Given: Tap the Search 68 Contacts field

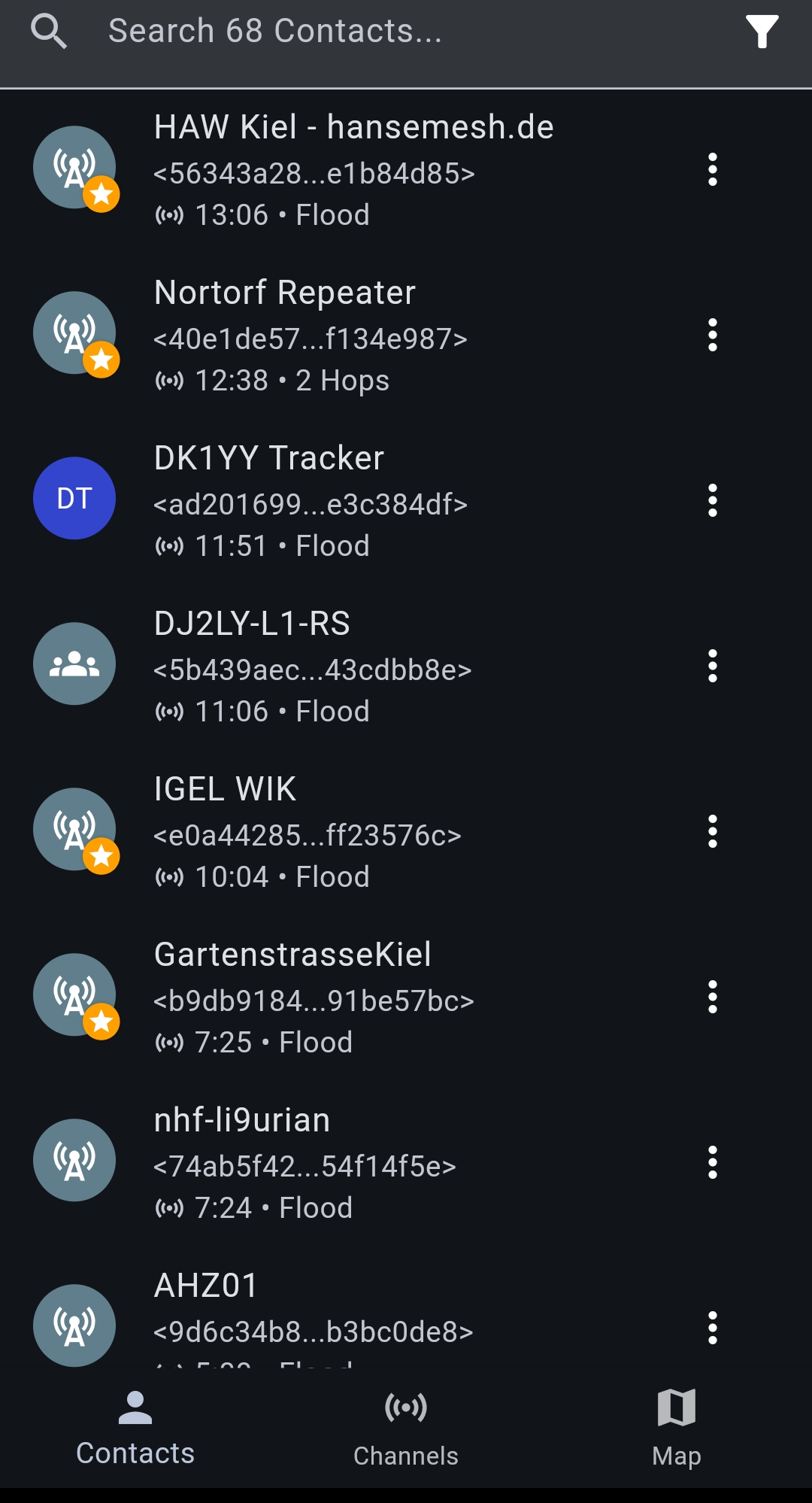Looking at the screenshot, I should coord(376,32).
